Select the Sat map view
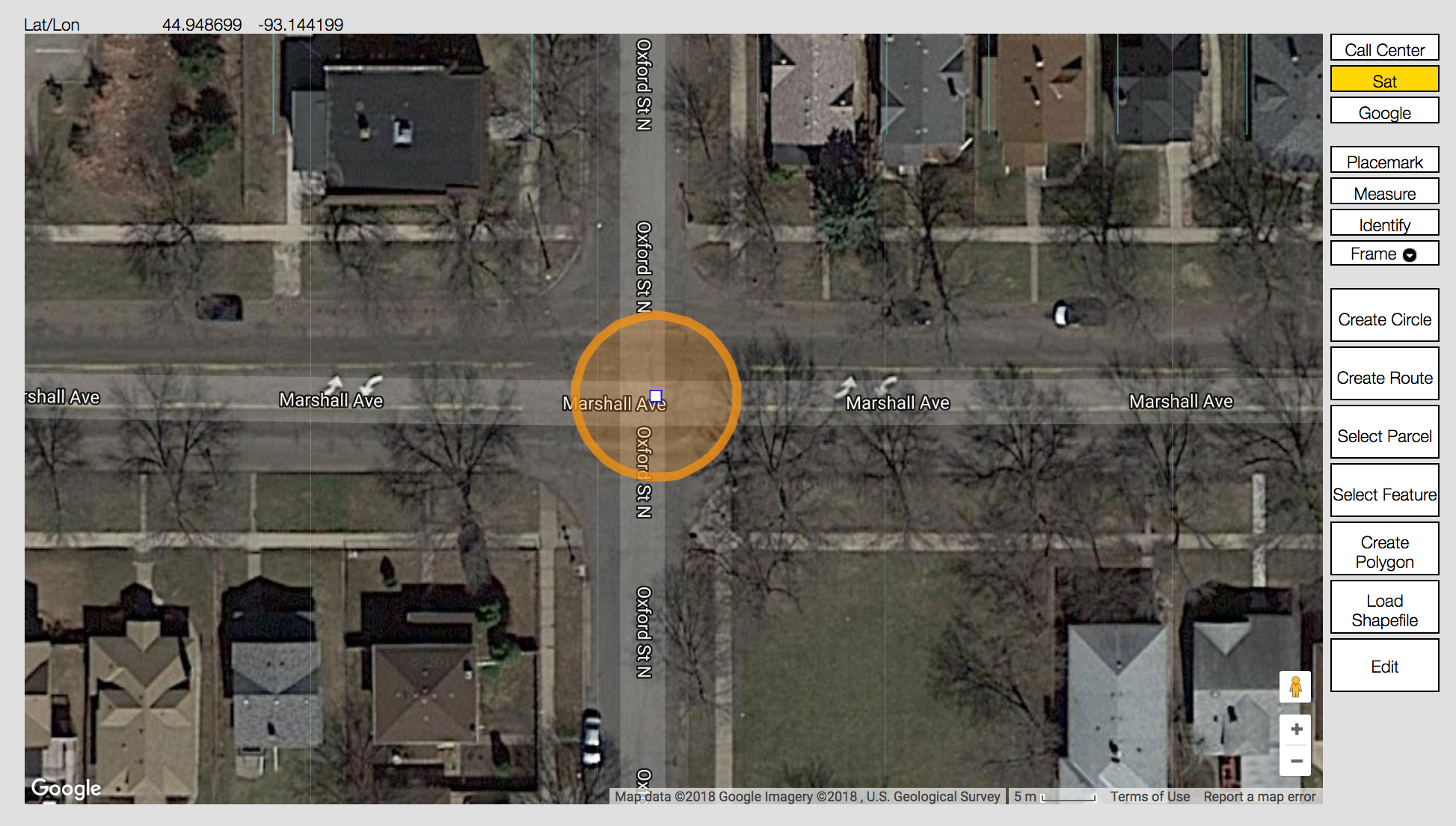The width and height of the screenshot is (1456, 826). tap(1384, 81)
